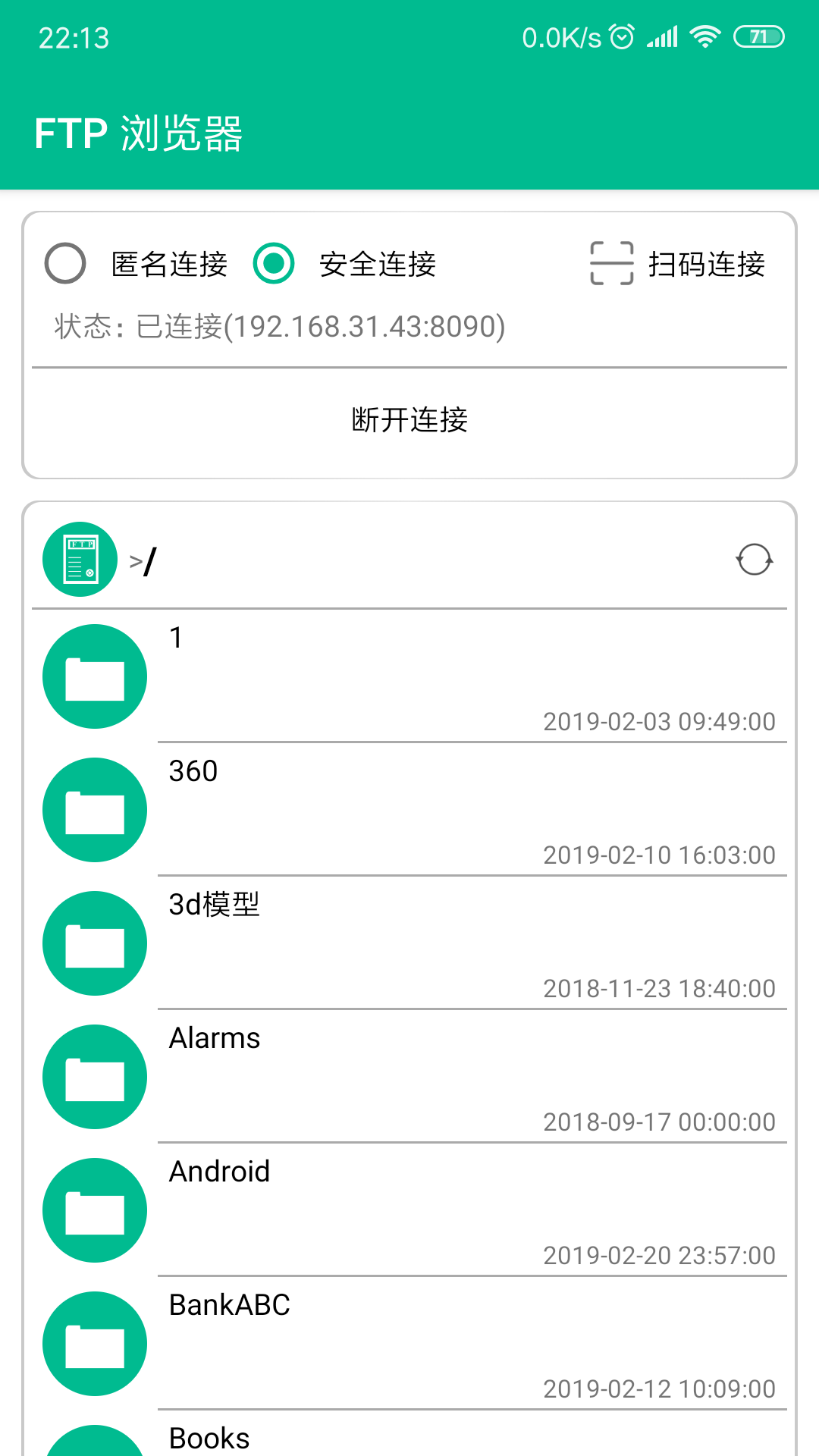Open the 3d模型 folder
The height and width of the screenshot is (1456, 819).
tap(409, 943)
